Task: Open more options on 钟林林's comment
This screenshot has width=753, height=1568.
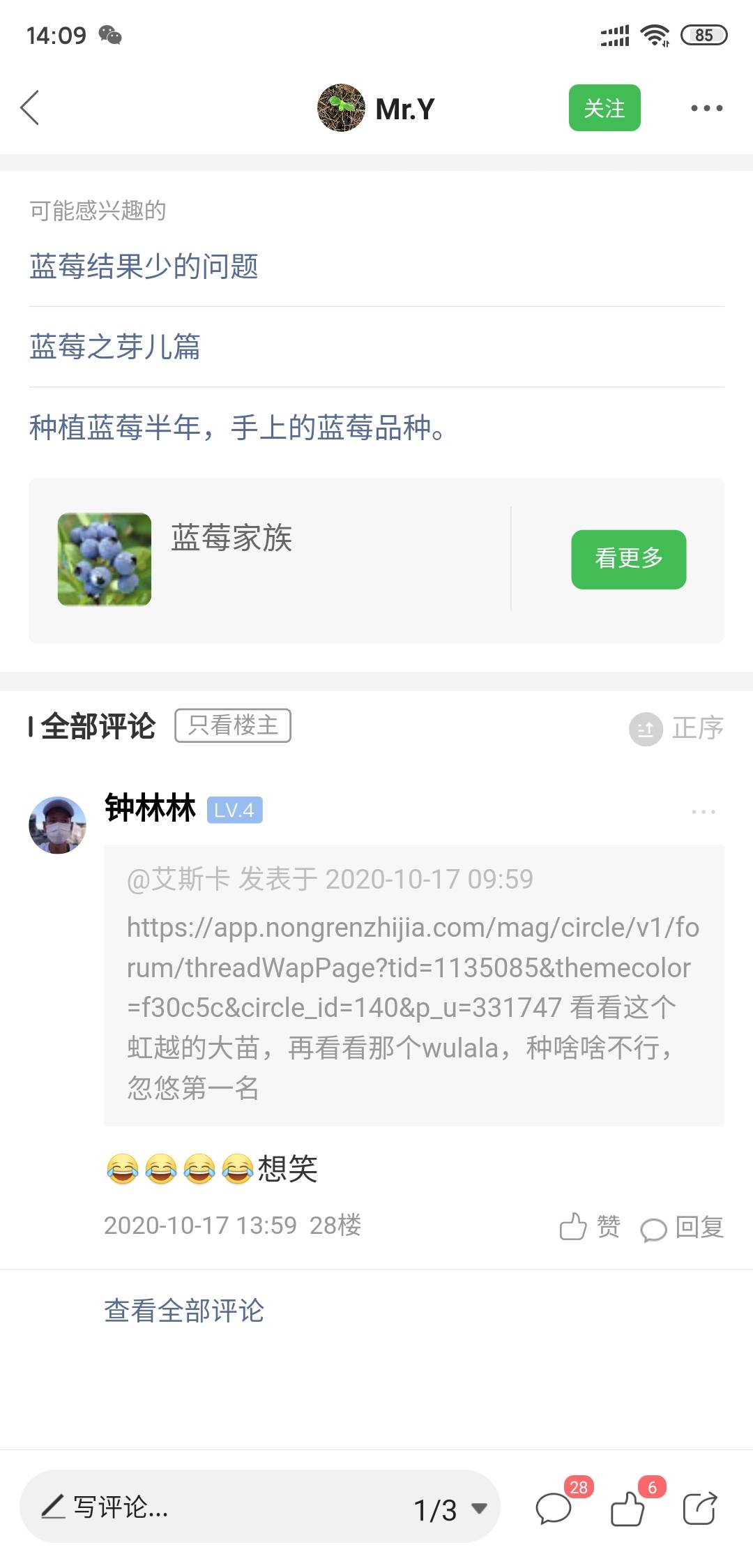Action: click(703, 812)
